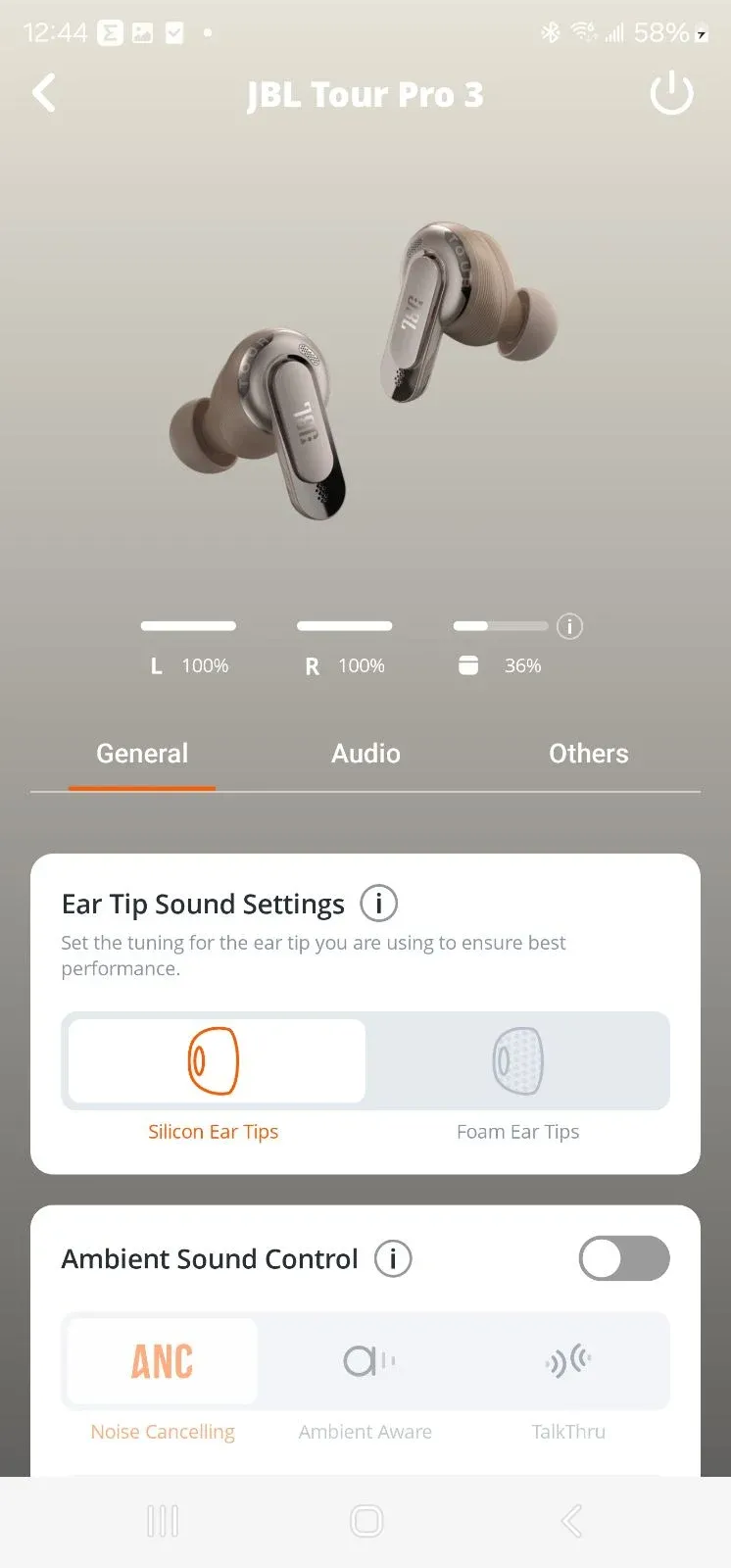Open the battery info icon

(569, 626)
